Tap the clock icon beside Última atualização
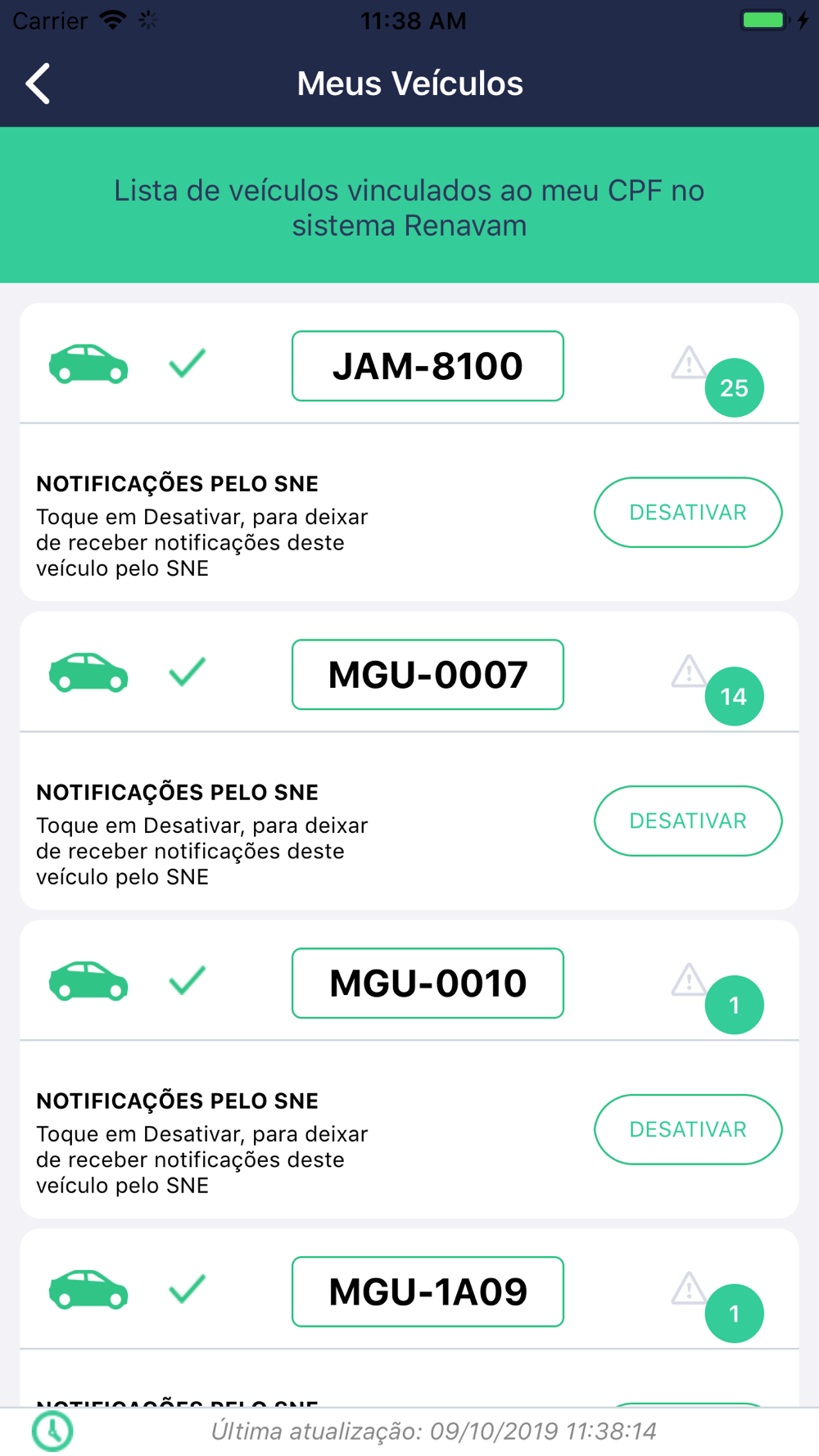This screenshot has width=819, height=1456. click(52, 1431)
